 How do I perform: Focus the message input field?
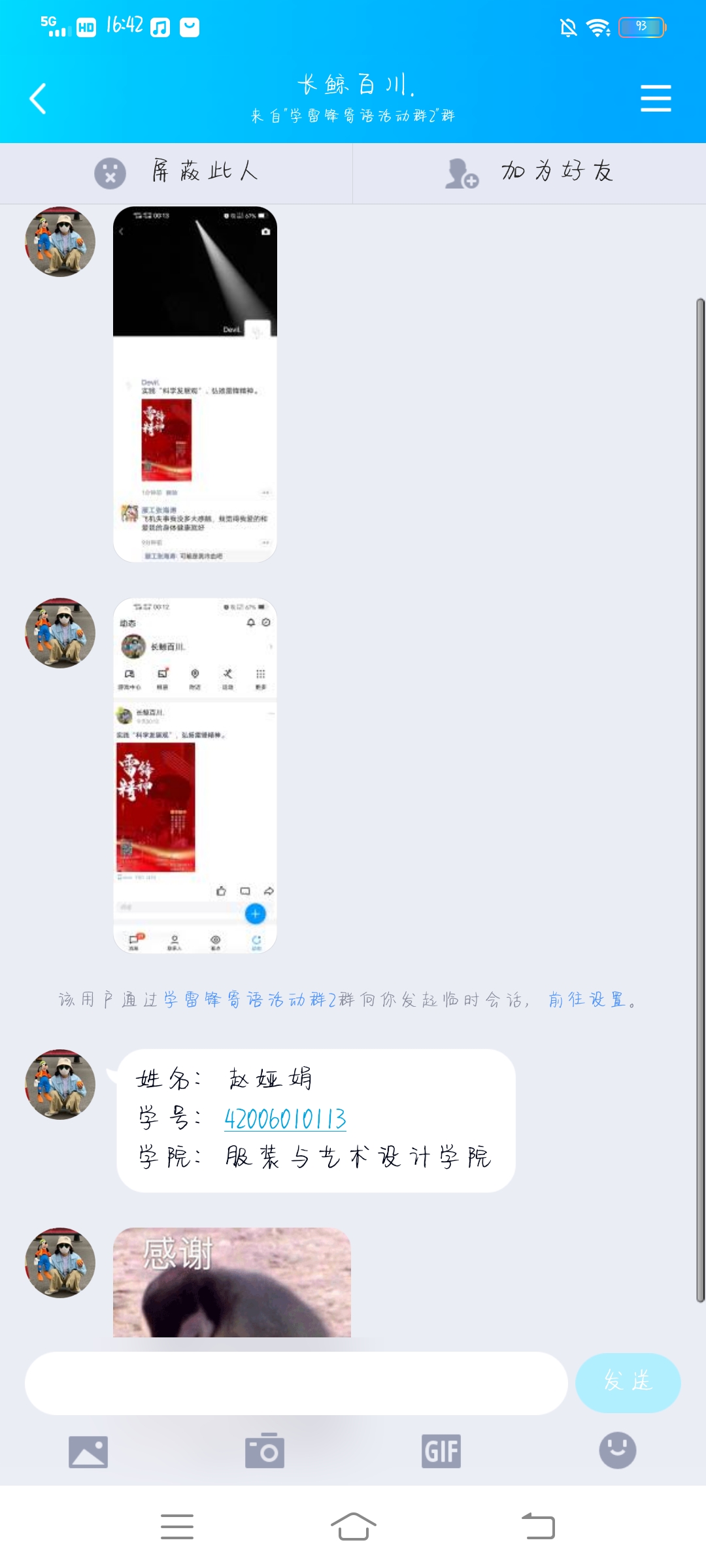(x=295, y=1383)
